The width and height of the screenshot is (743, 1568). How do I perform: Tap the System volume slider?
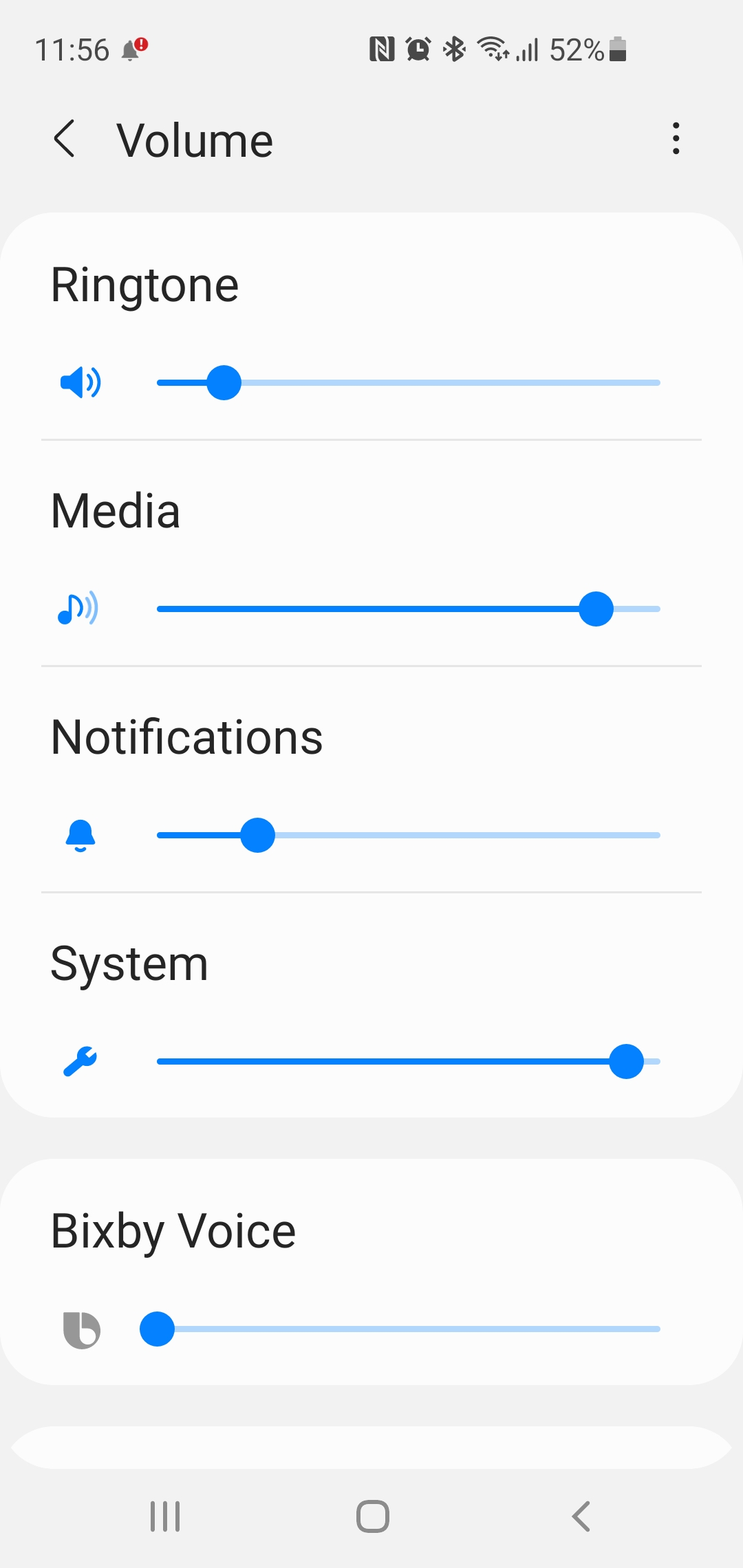[x=409, y=1061]
